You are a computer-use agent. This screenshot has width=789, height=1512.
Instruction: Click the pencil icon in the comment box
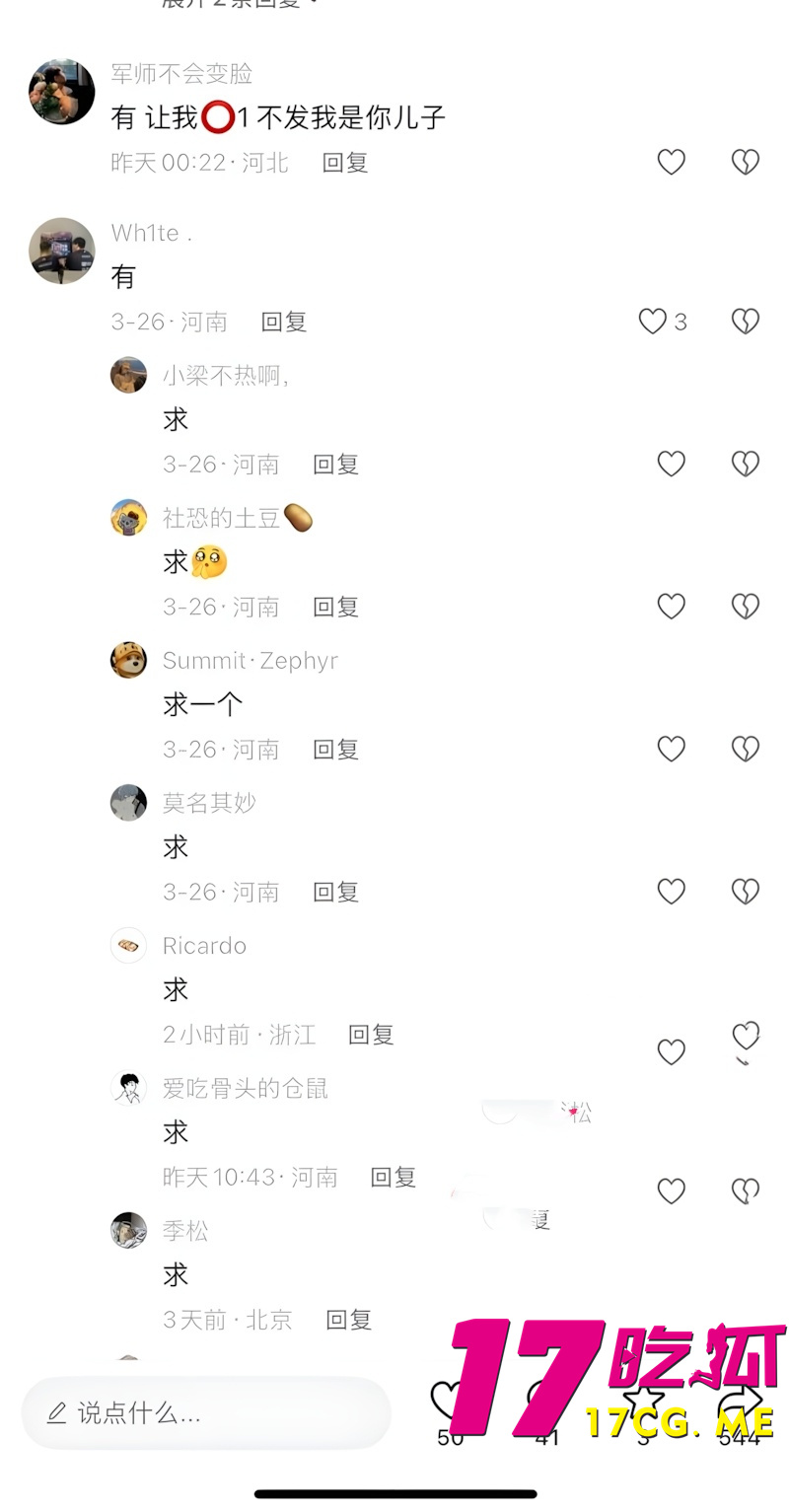click(56, 1413)
